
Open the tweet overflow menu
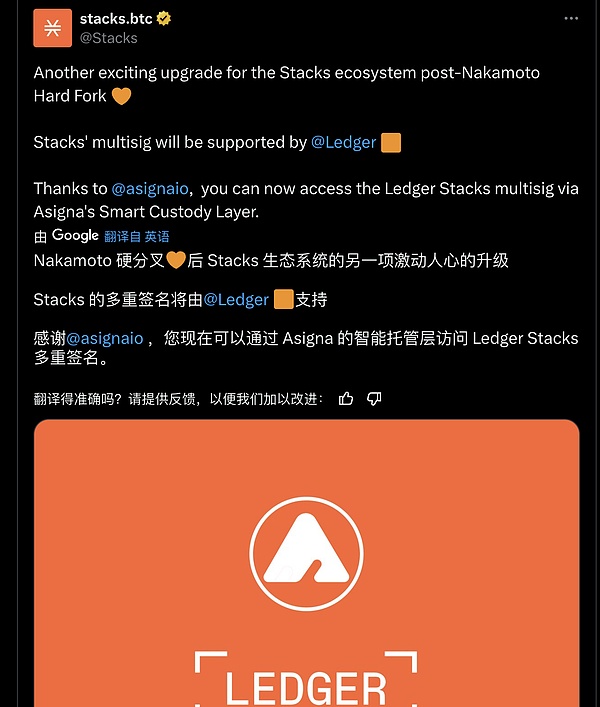tap(570, 19)
